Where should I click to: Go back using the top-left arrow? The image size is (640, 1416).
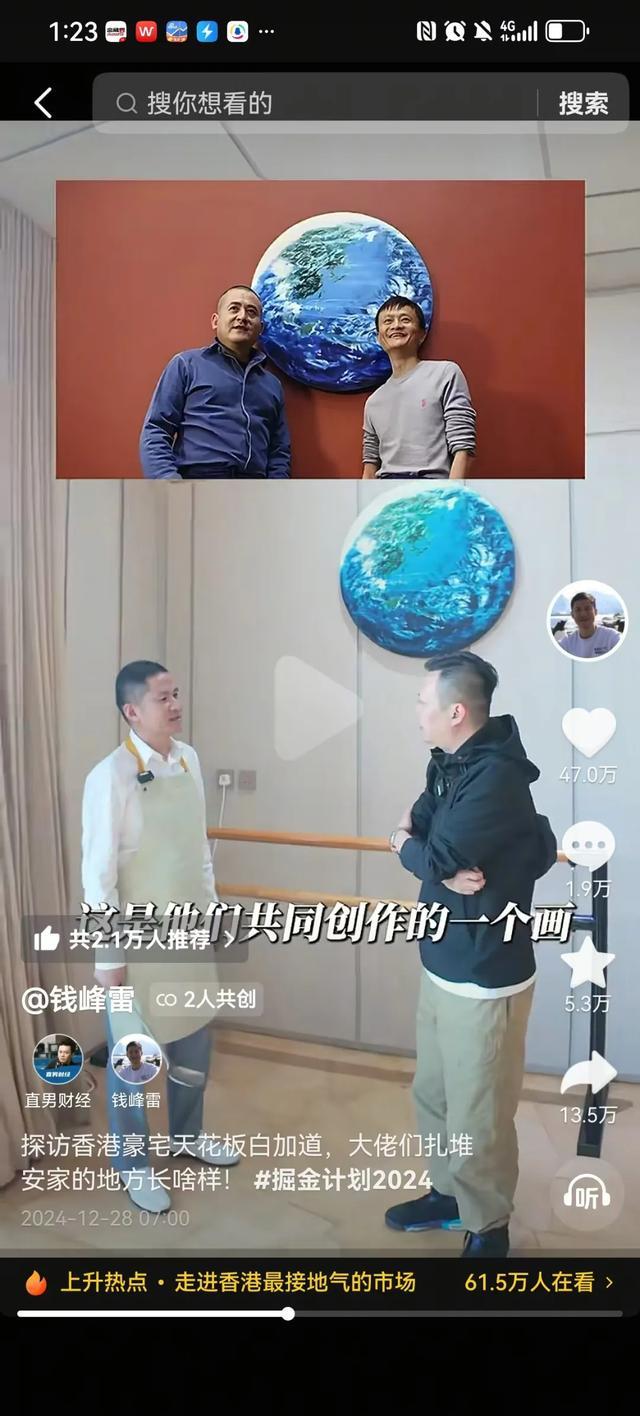43,103
